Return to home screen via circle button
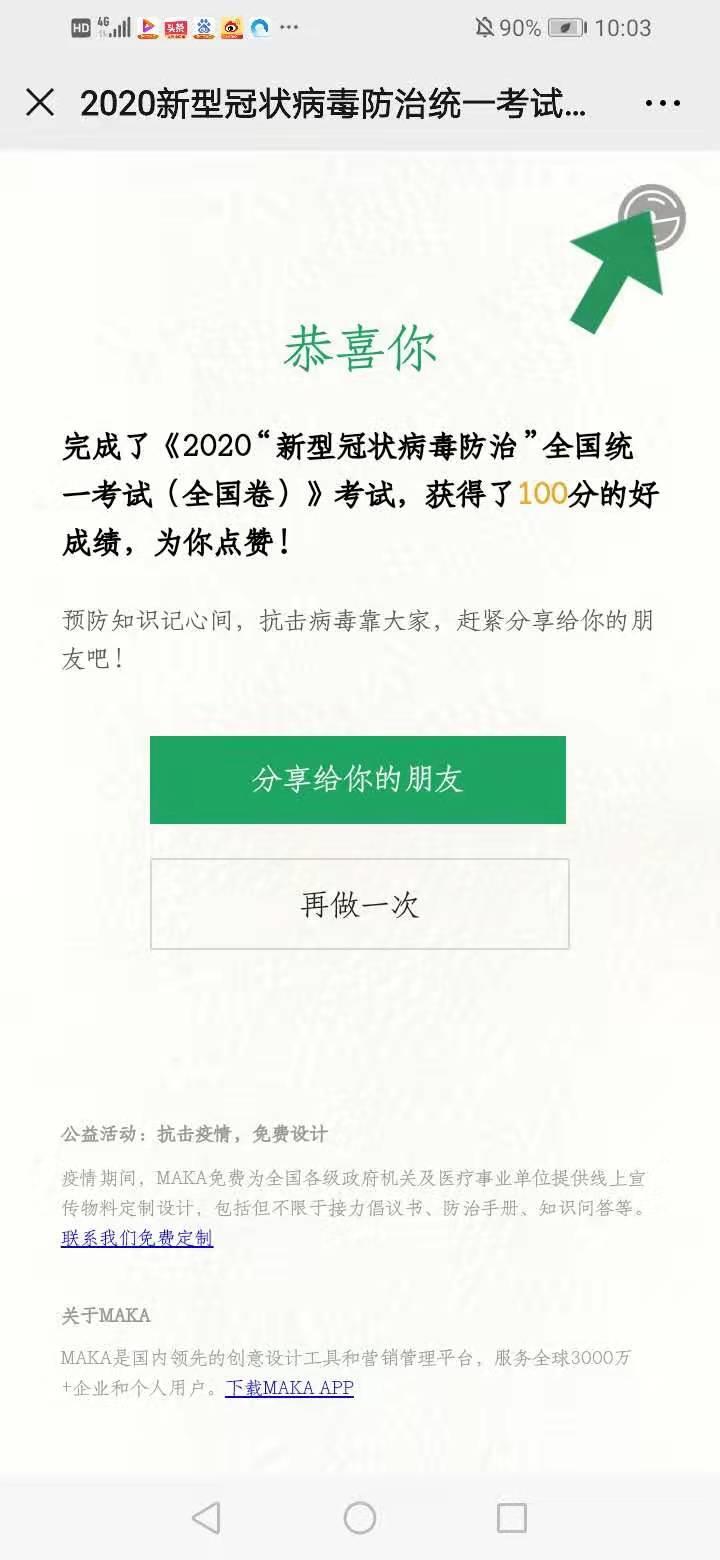 click(360, 1518)
